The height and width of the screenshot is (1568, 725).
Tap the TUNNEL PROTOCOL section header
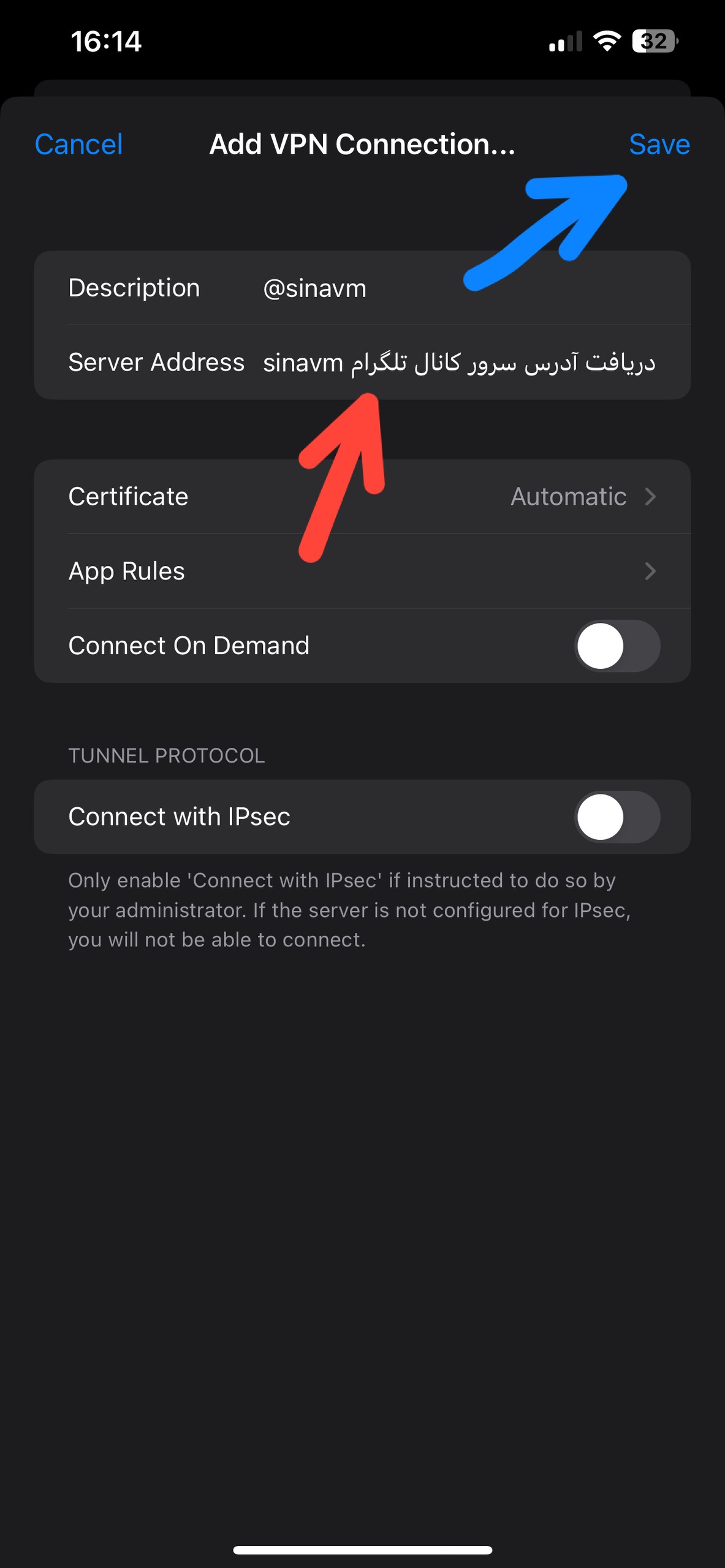tap(166, 756)
